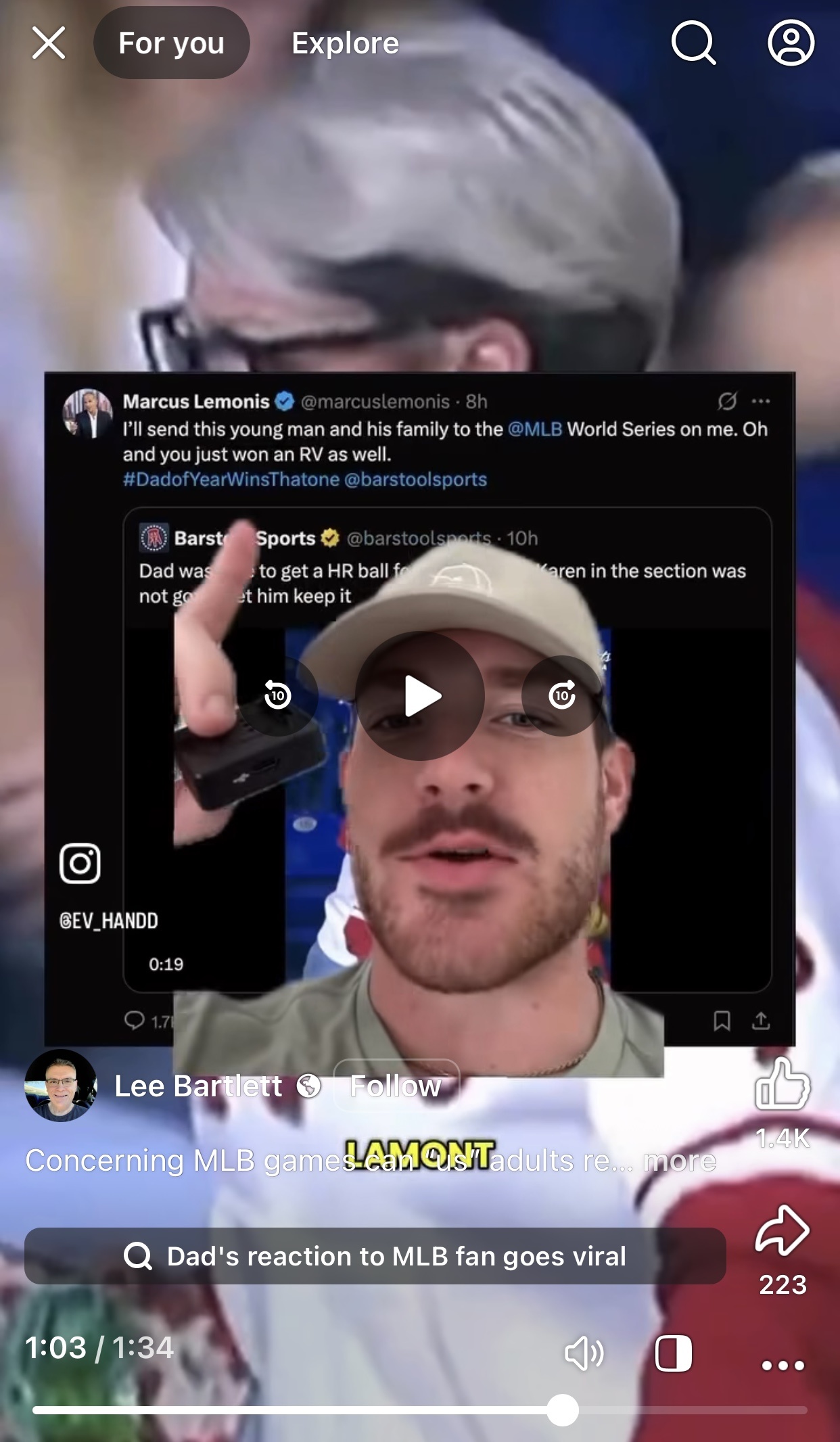Tap the video progress bar
The width and height of the screenshot is (840, 1442).
point(420,1410)
